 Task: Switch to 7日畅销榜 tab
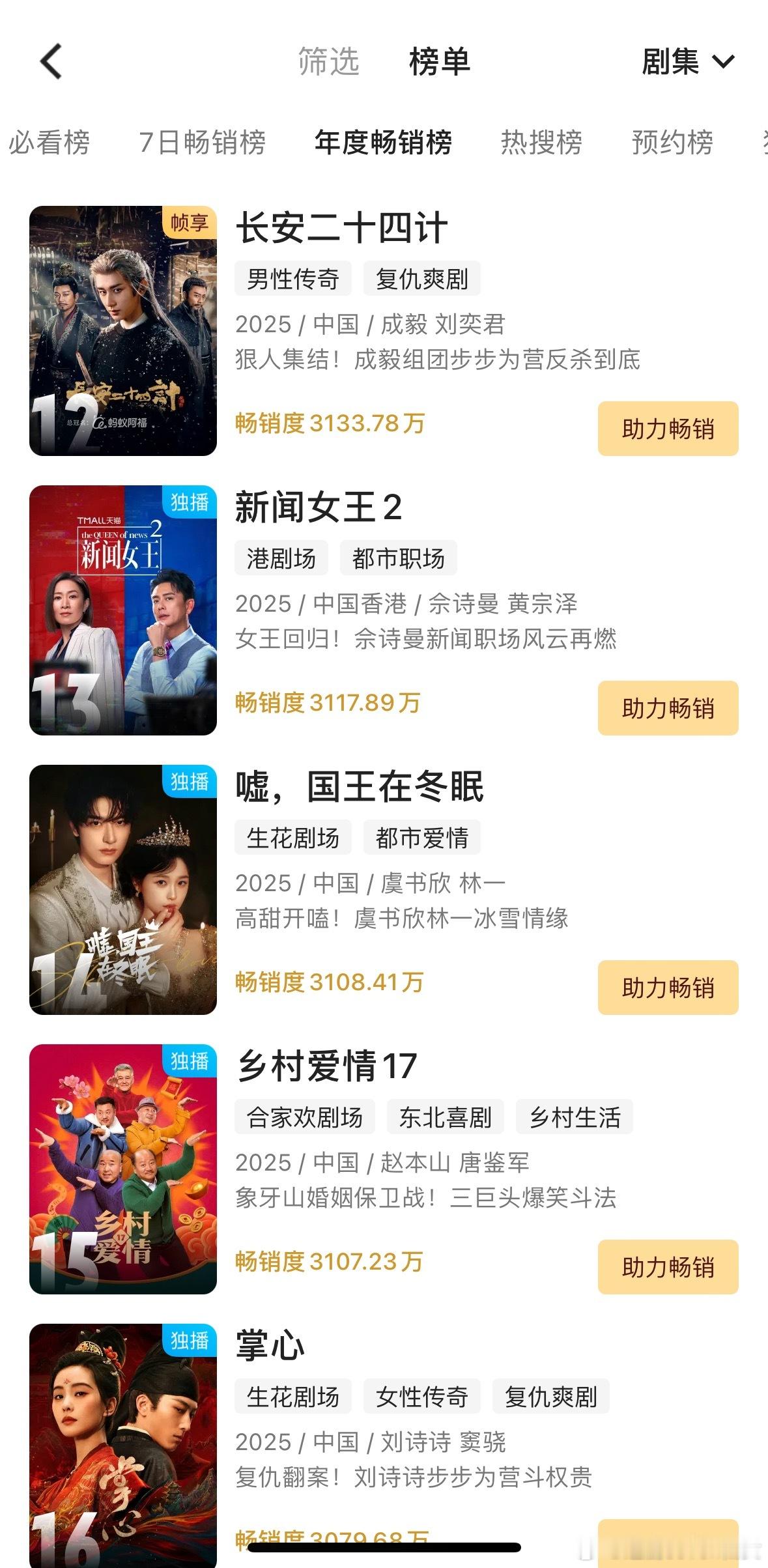tap(202, 143)
